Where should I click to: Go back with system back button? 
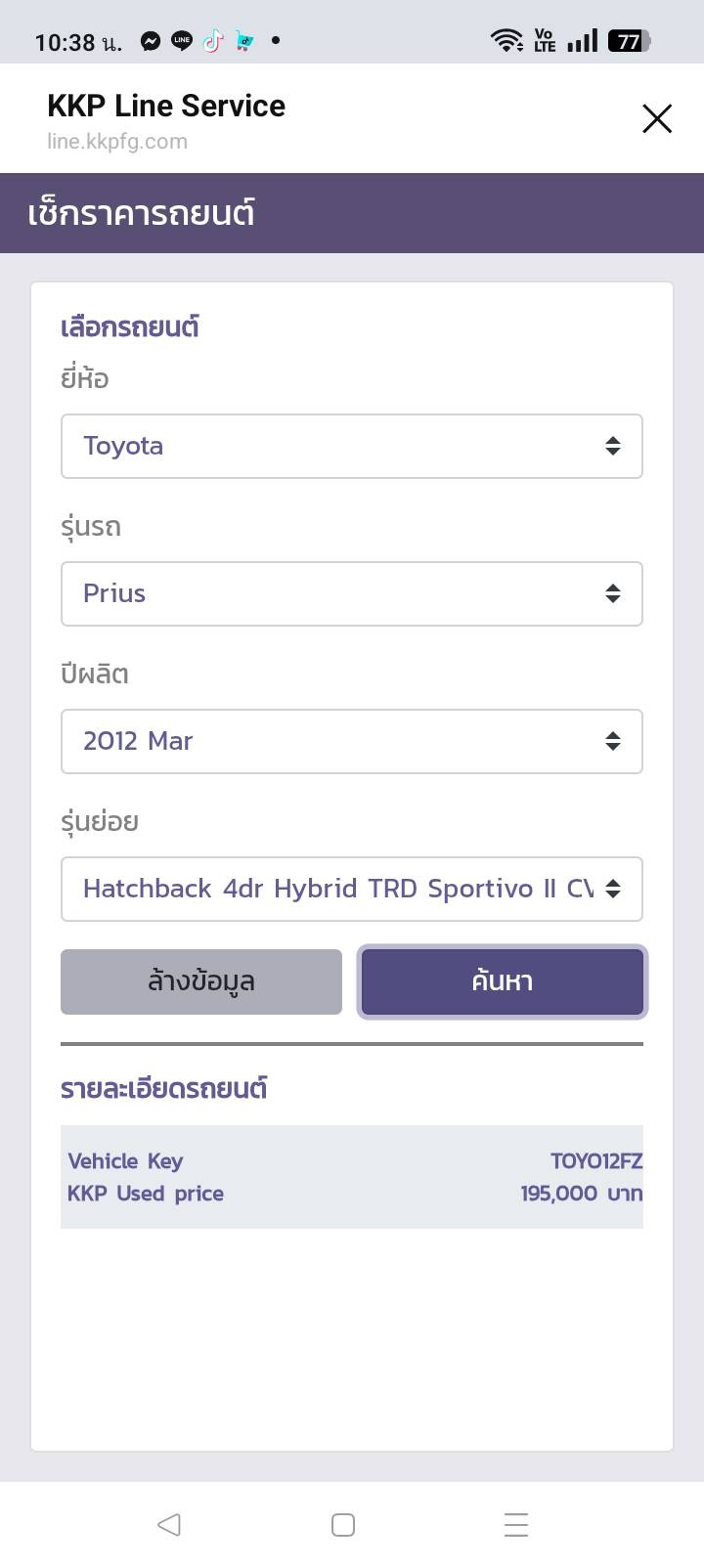point(169,1524)
